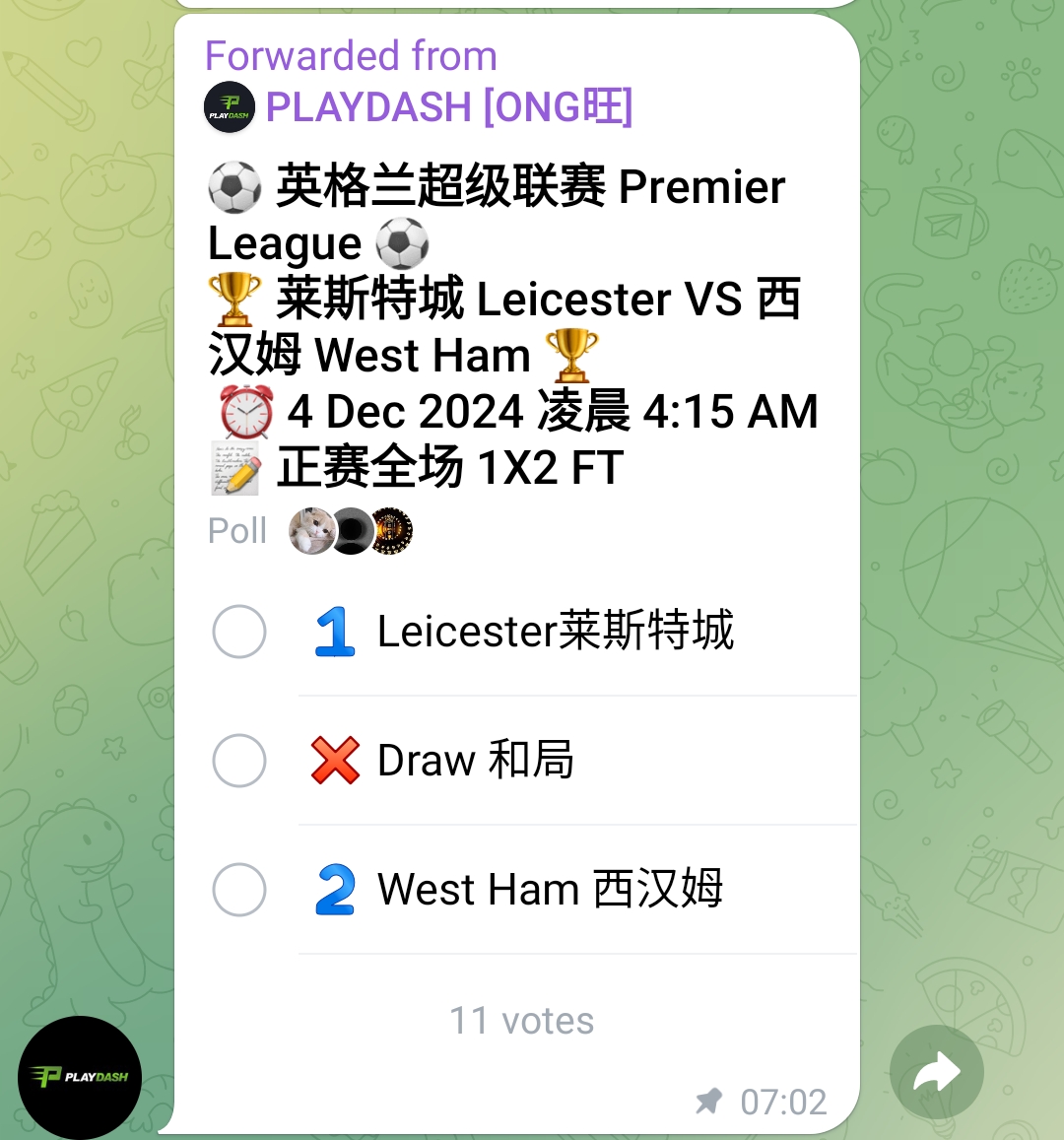The height and width of the screenshot is (1140, 1064).
Task: Select the Draw 和局 poll option
Action: coord(239,761)
